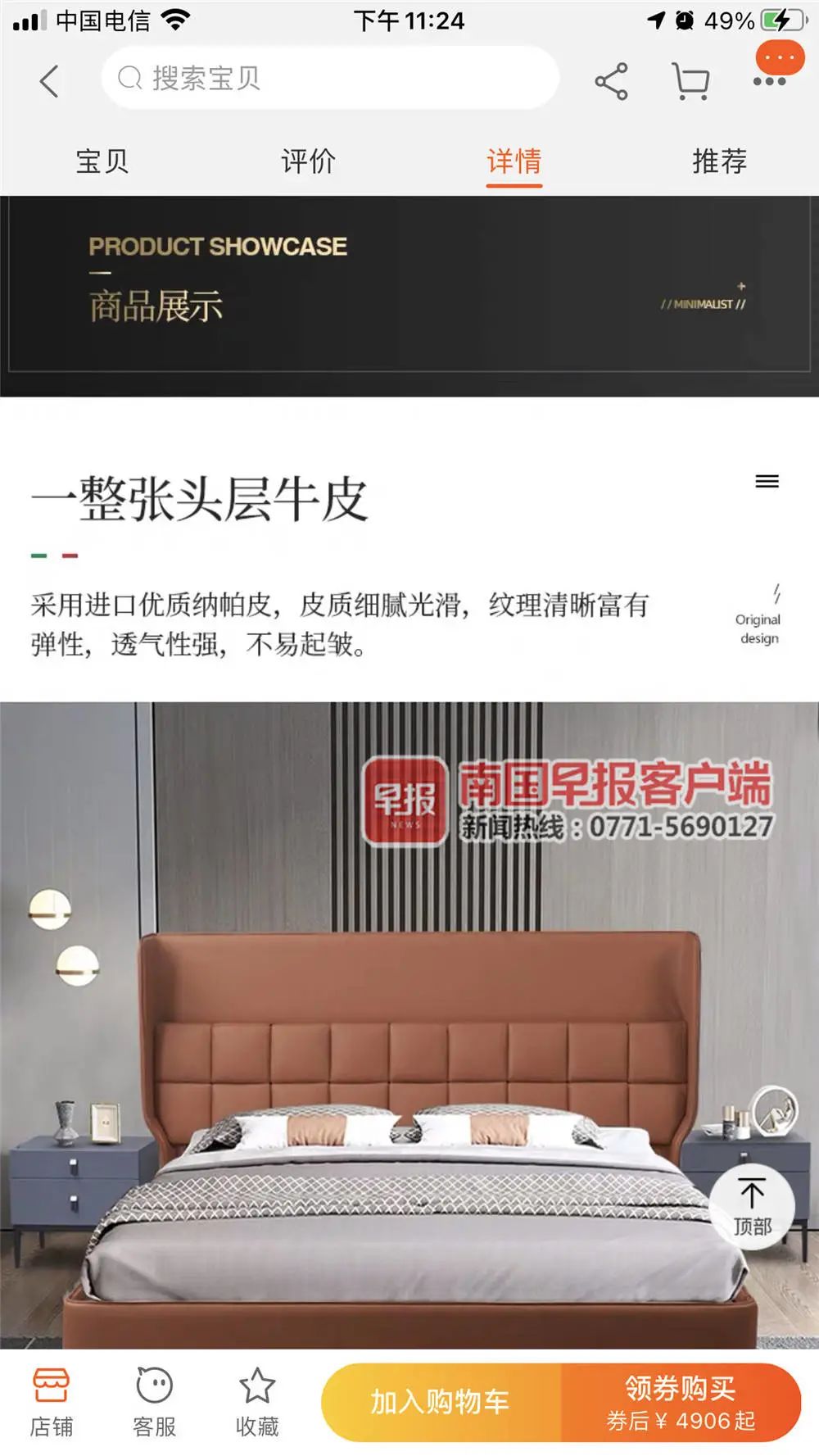Share this product

pyautogui.click(x=611, y=81)
